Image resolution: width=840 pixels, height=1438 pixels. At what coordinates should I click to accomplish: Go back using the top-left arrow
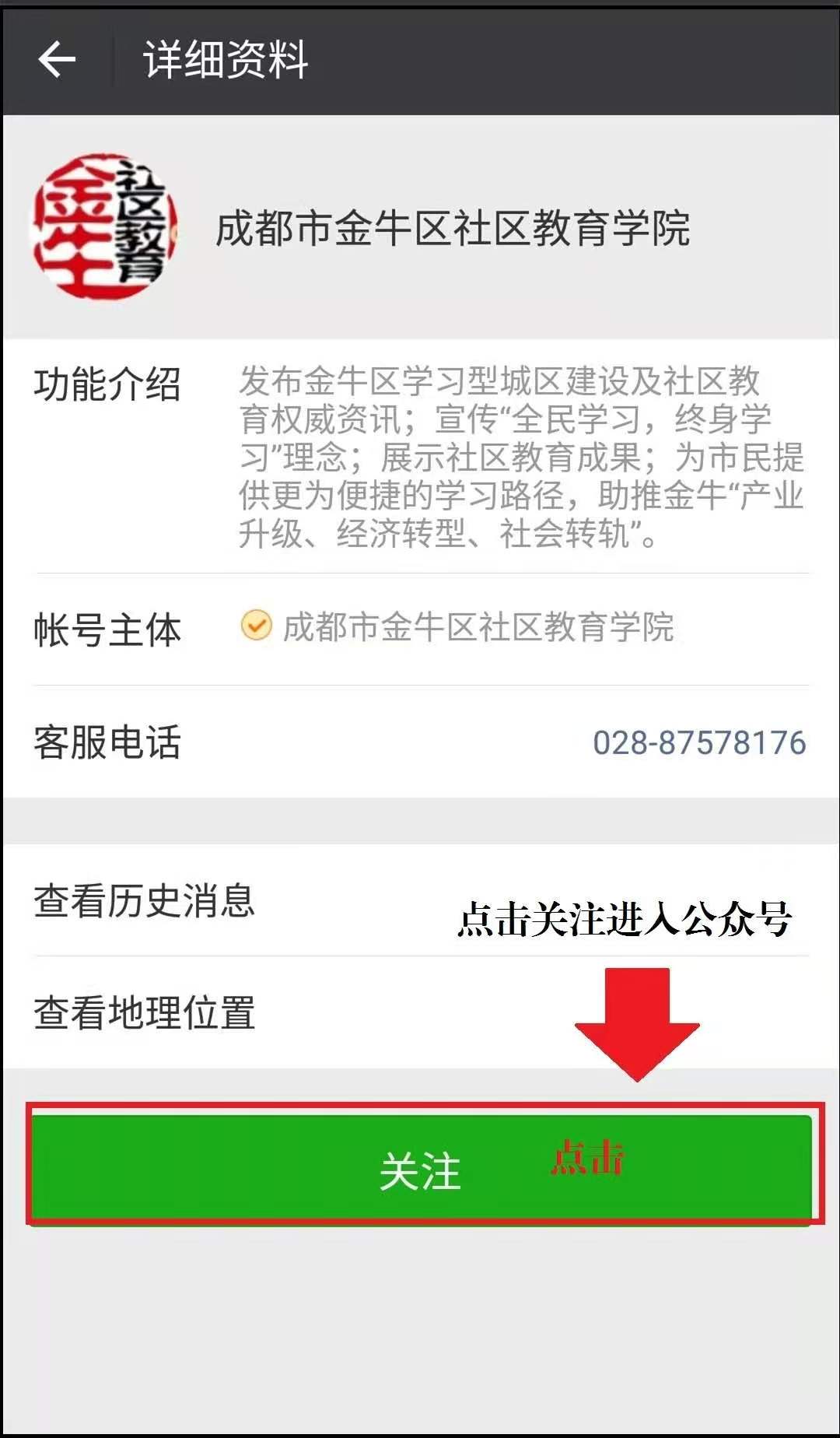(x=57, y=60)
